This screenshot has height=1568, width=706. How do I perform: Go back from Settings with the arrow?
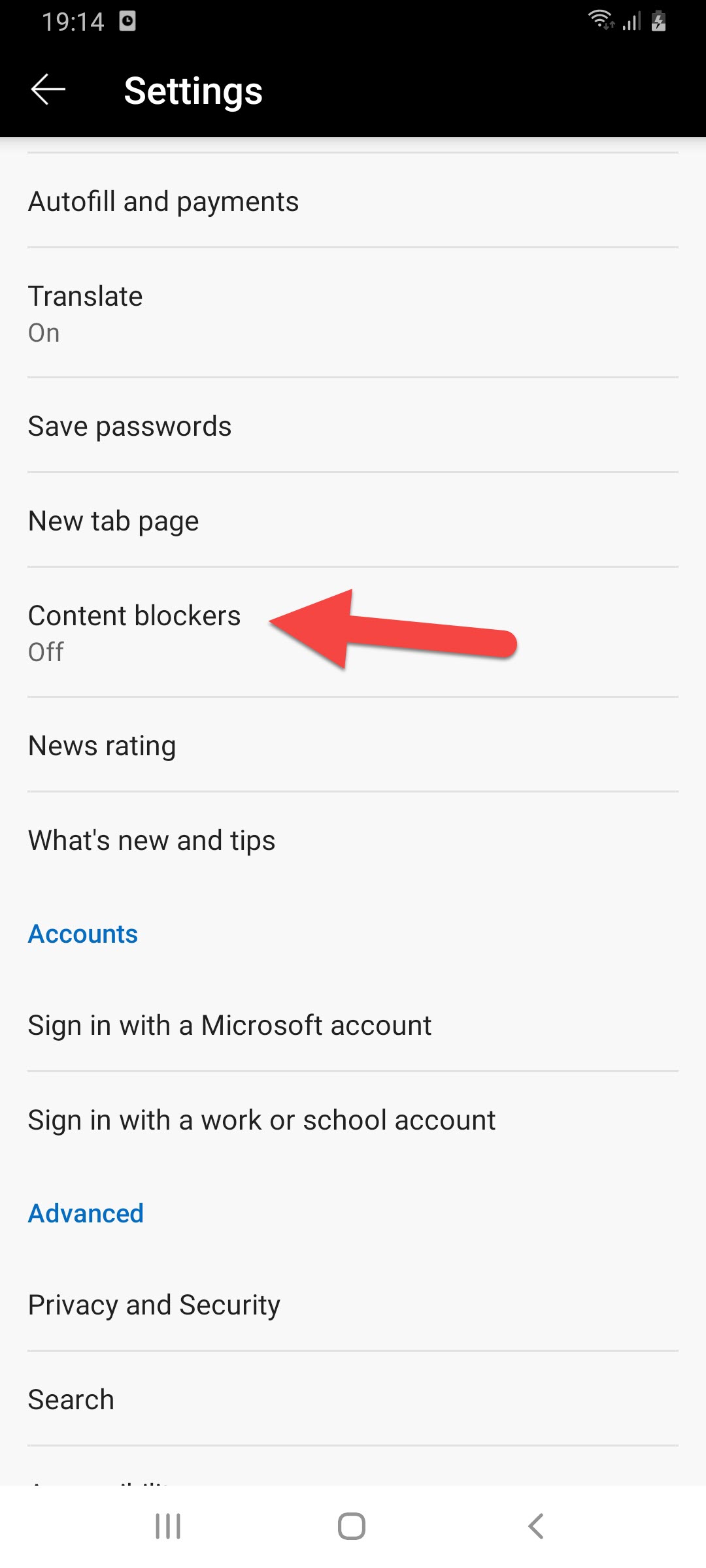[48, 90]
